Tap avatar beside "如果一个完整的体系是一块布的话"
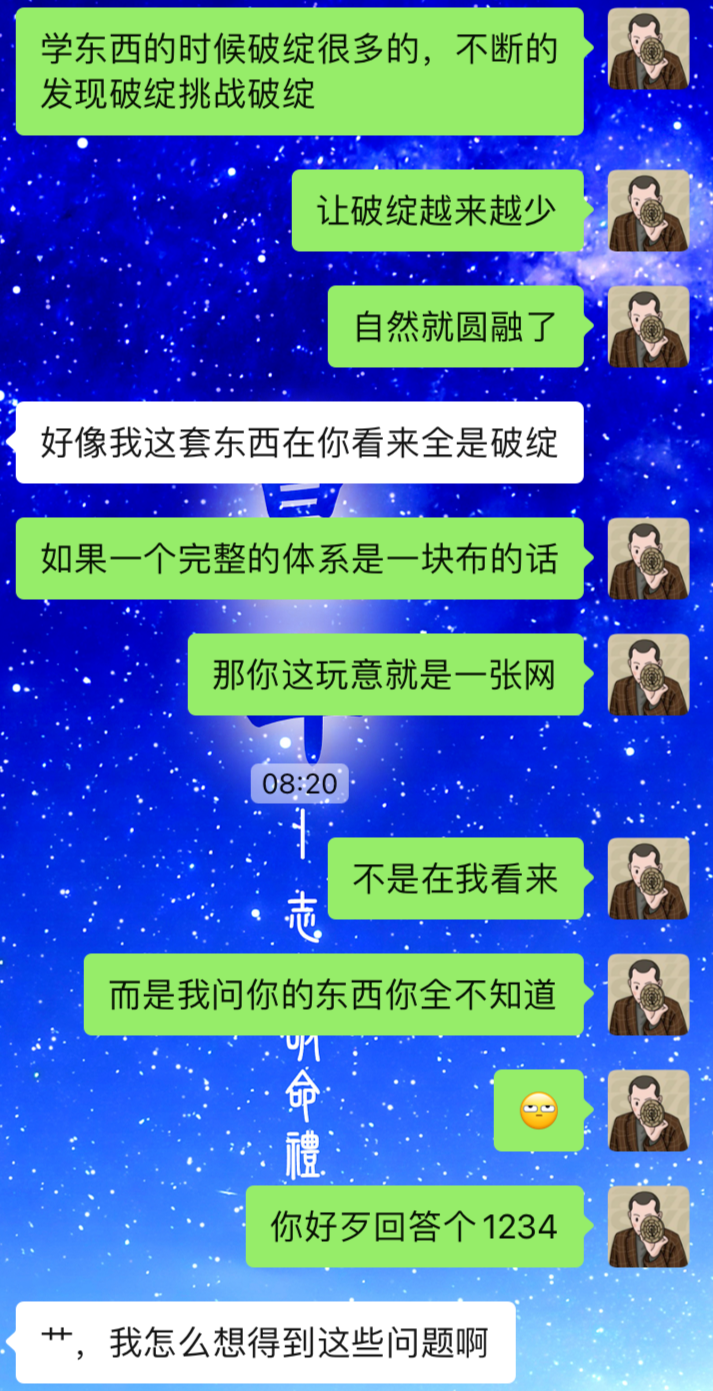713x1391 pixels. coord(648,558)
